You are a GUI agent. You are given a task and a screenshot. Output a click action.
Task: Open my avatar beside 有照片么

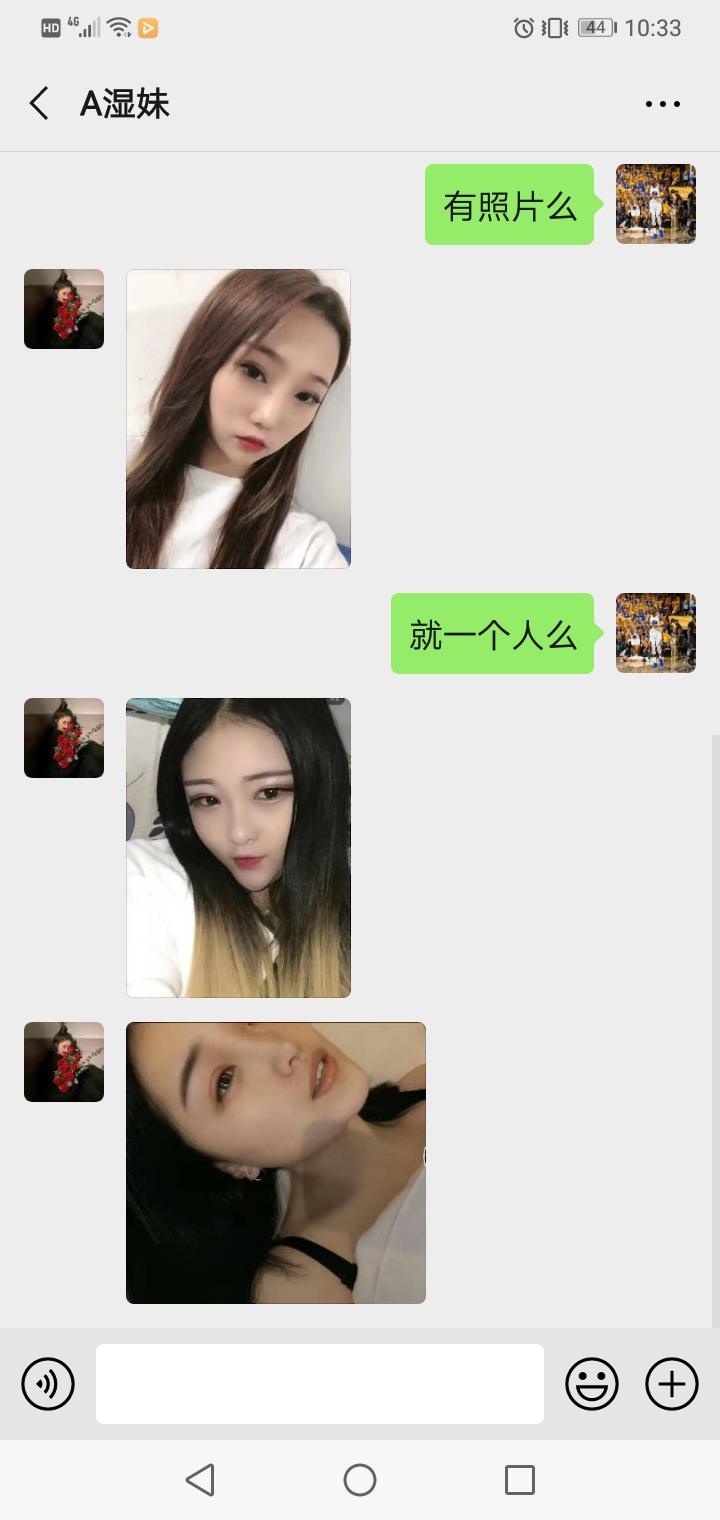pyautogui.click(x=656, y=204)
